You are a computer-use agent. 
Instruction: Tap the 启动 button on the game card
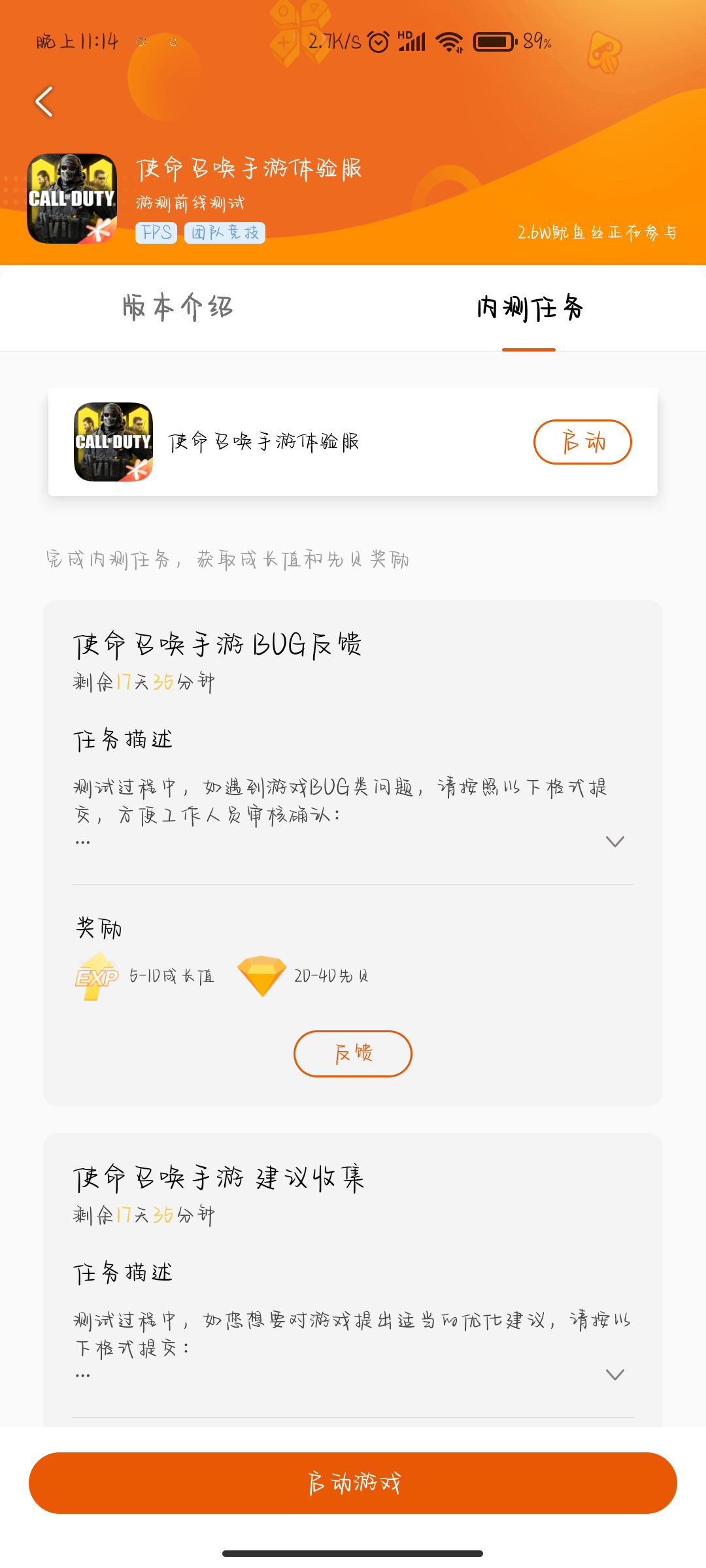[x=582, y=442]
